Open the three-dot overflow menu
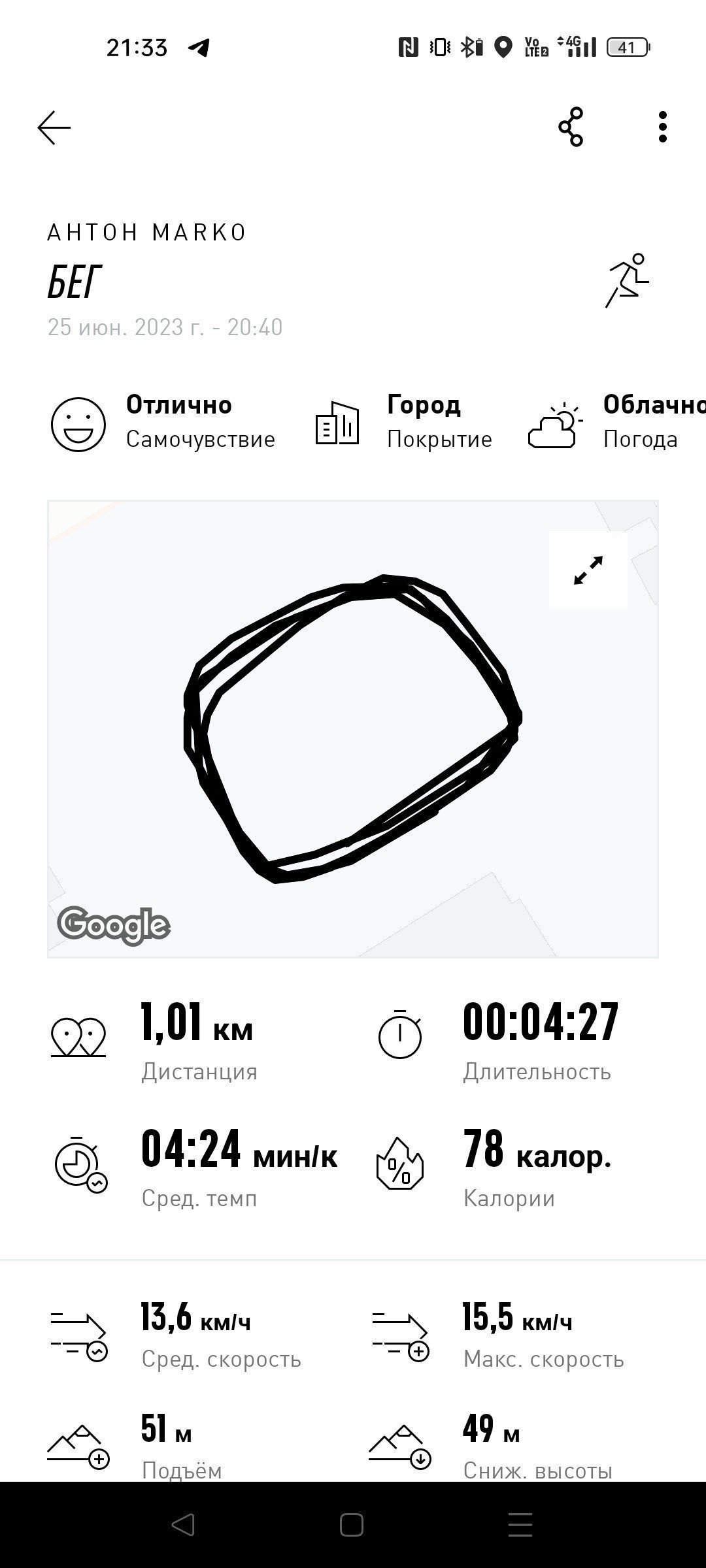706x1568 pixels. click(663, 127)
